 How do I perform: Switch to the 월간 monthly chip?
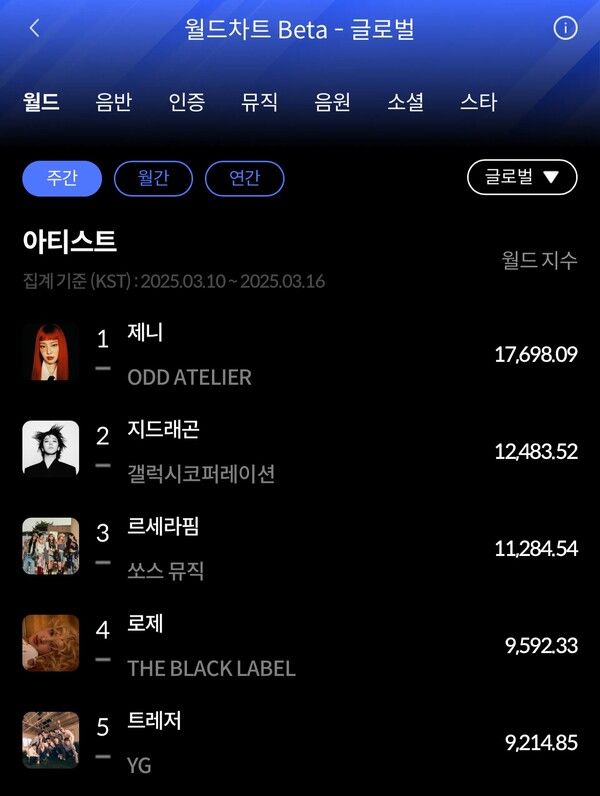(x=153, y=178)
